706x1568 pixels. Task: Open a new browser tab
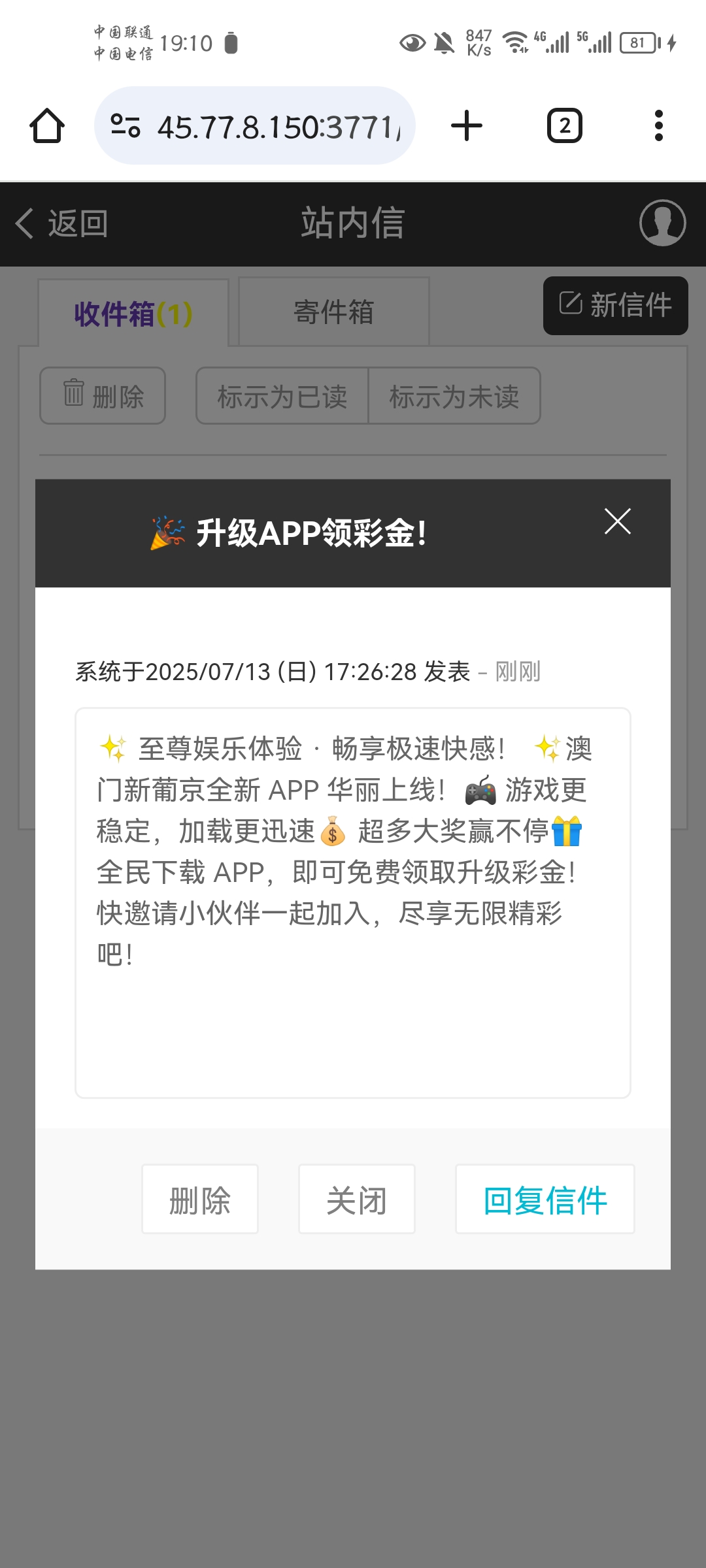[467, 125]
